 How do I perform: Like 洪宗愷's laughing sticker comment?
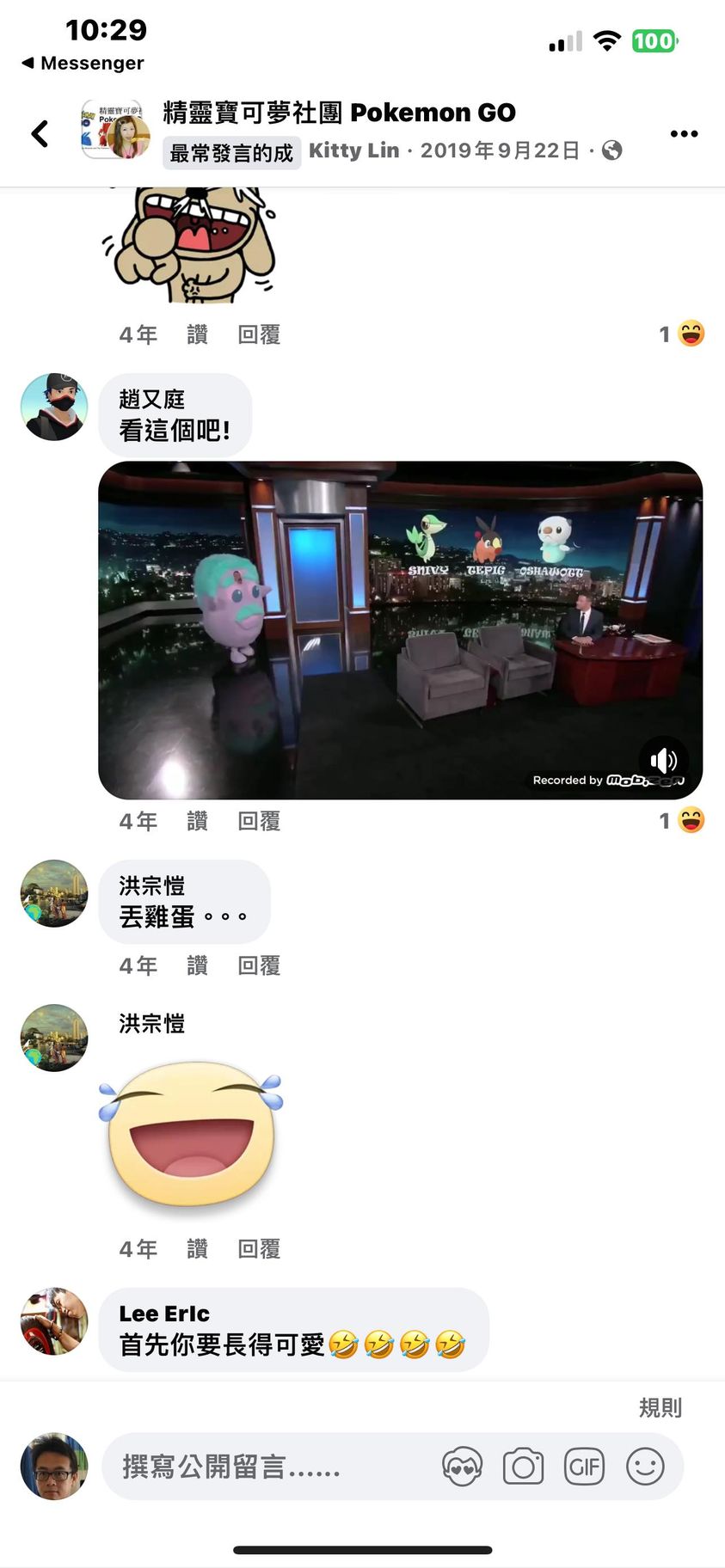[197, 1248]
